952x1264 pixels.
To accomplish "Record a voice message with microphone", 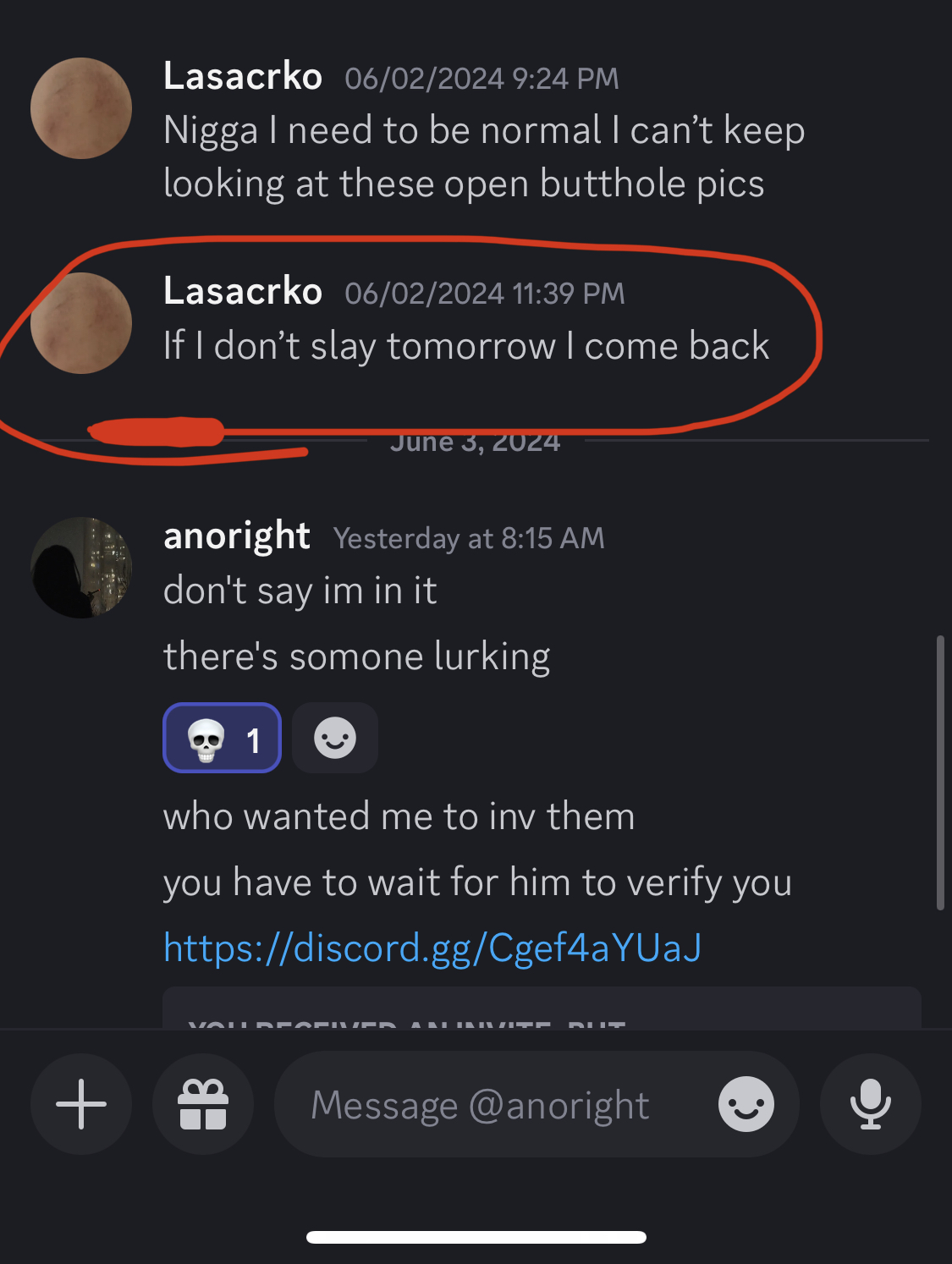I will tap(871, 1104).
